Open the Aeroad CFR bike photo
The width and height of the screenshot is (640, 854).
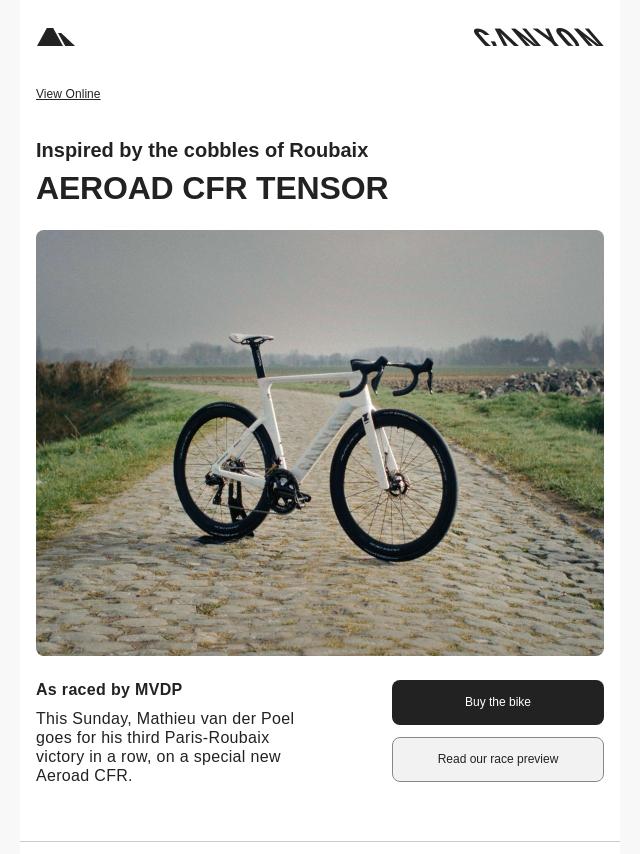(320, 442)
